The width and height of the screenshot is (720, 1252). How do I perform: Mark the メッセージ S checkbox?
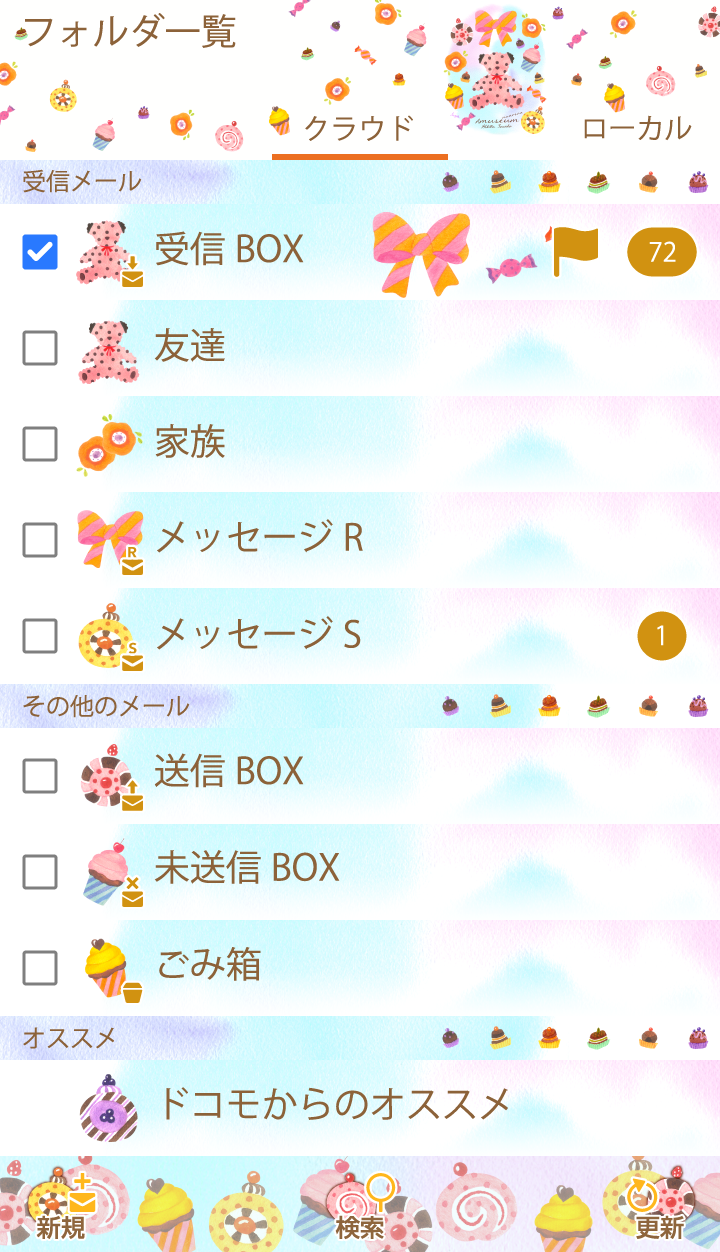[40, 636]
